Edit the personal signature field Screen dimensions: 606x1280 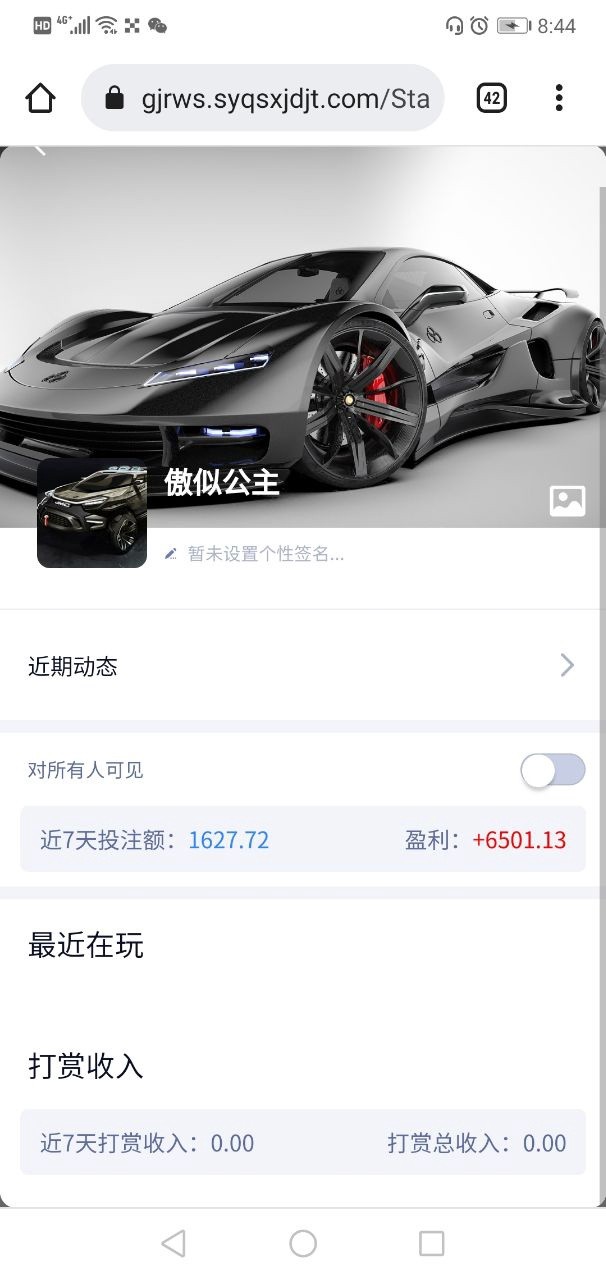pyautogui.click(x=265, y=554)
